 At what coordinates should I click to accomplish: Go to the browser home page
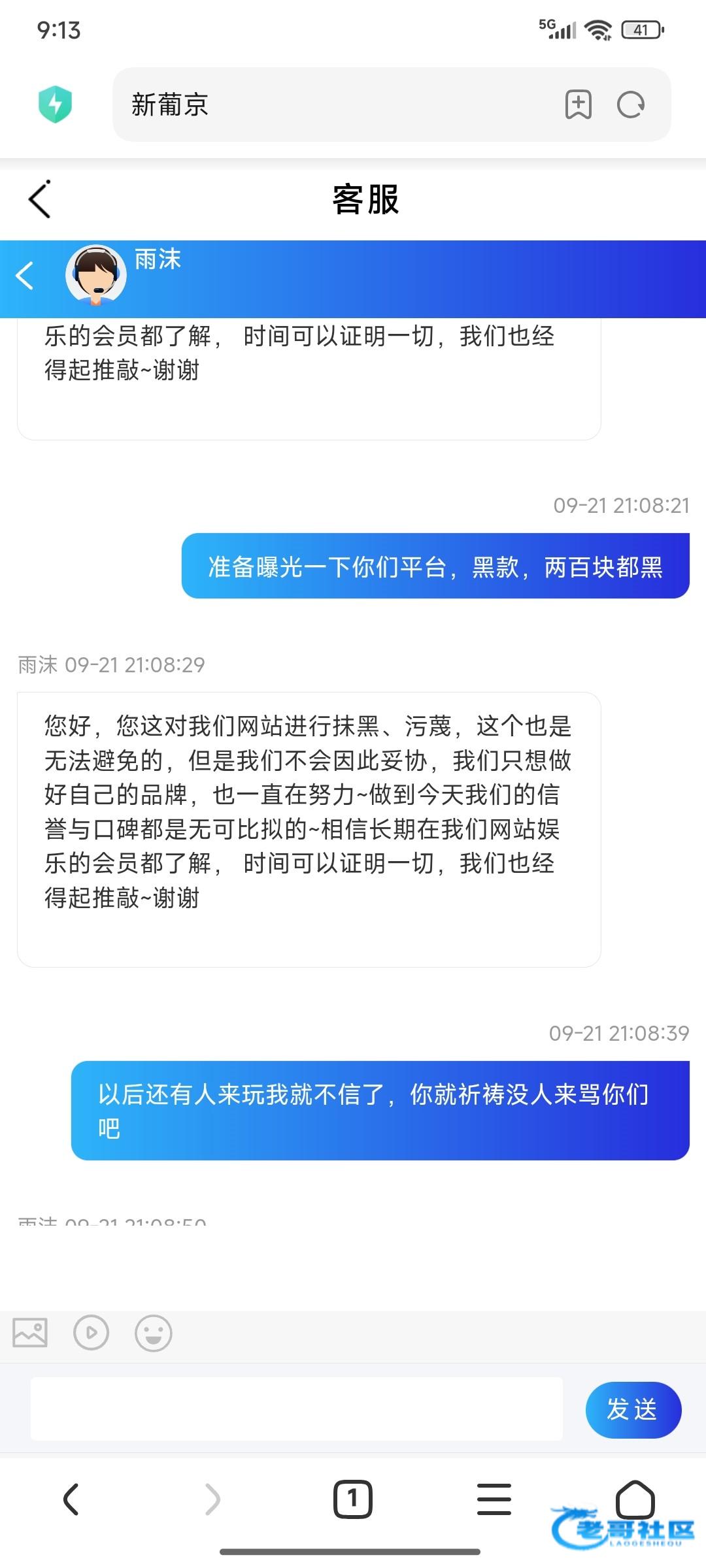635,1496
